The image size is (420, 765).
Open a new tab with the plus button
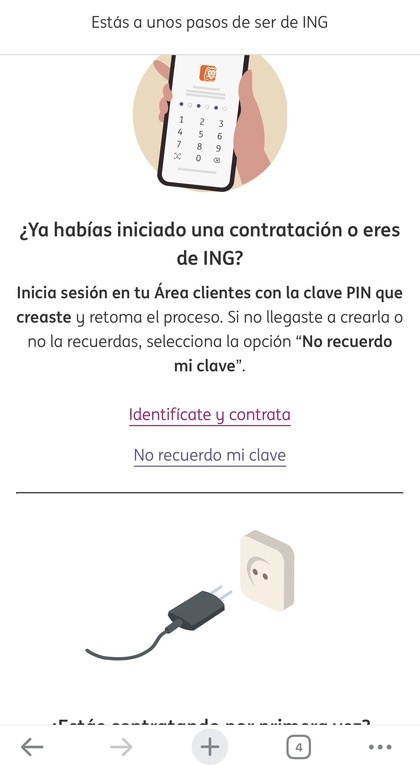(210, 747)
